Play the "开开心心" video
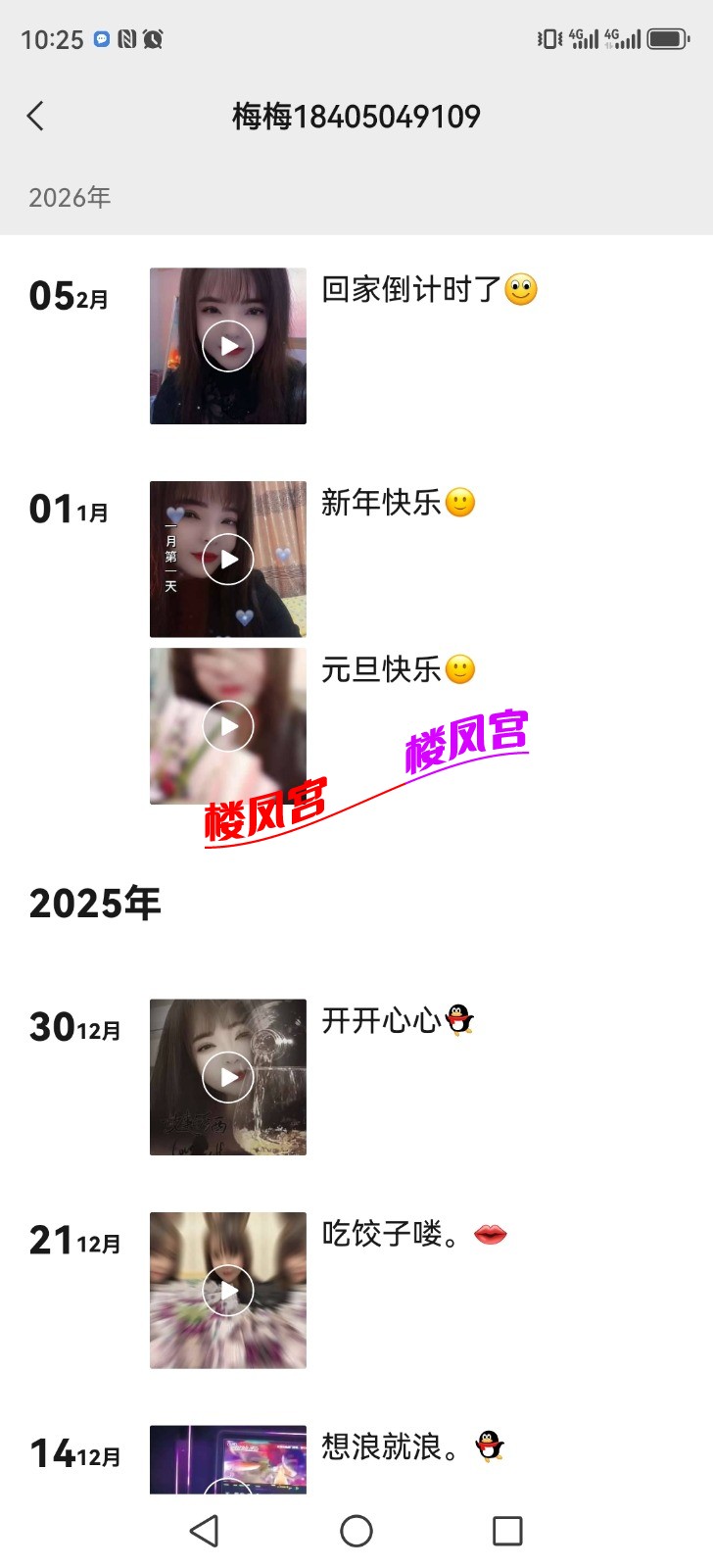Screen dimensions: 713x1568 click(x=227, y=1075)
